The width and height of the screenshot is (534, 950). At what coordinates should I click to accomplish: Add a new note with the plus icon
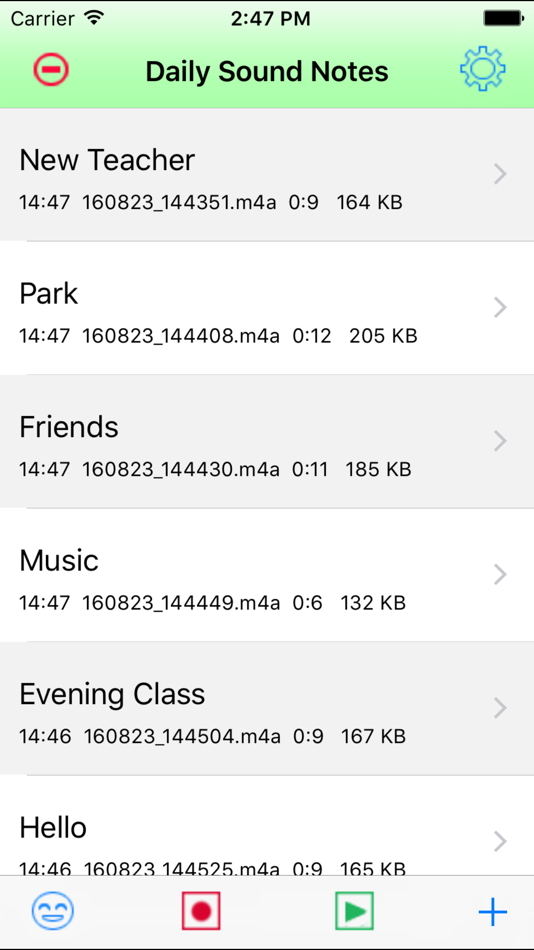click(493, 911)
